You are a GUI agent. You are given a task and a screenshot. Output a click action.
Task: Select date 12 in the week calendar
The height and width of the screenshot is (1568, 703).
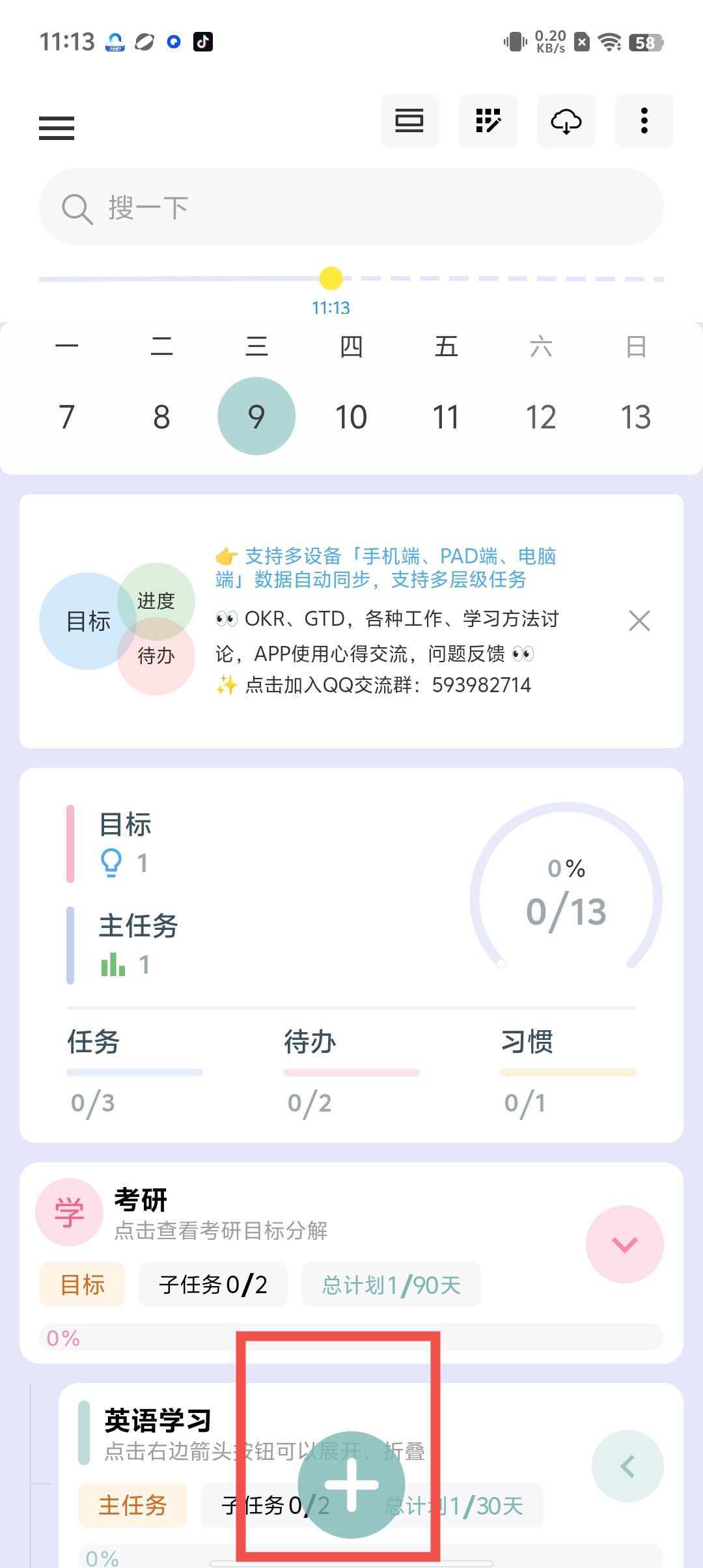pos(540,417)
